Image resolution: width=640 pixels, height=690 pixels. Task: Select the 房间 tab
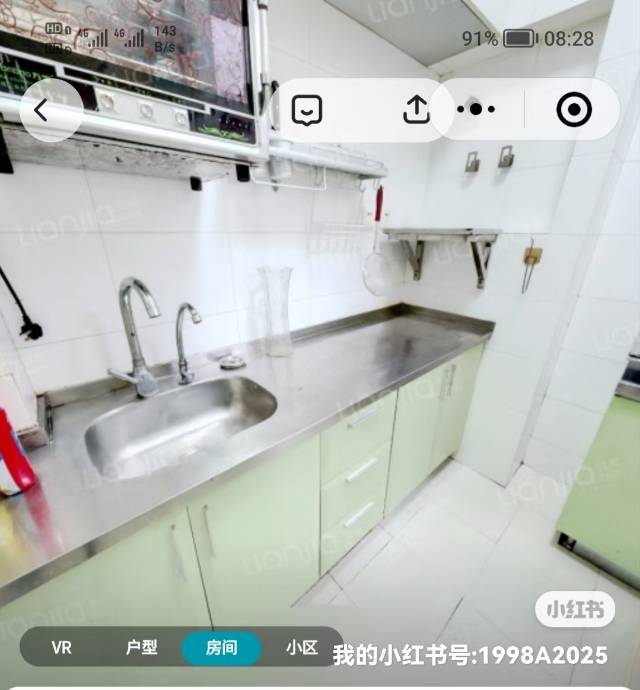pos(221,648)
